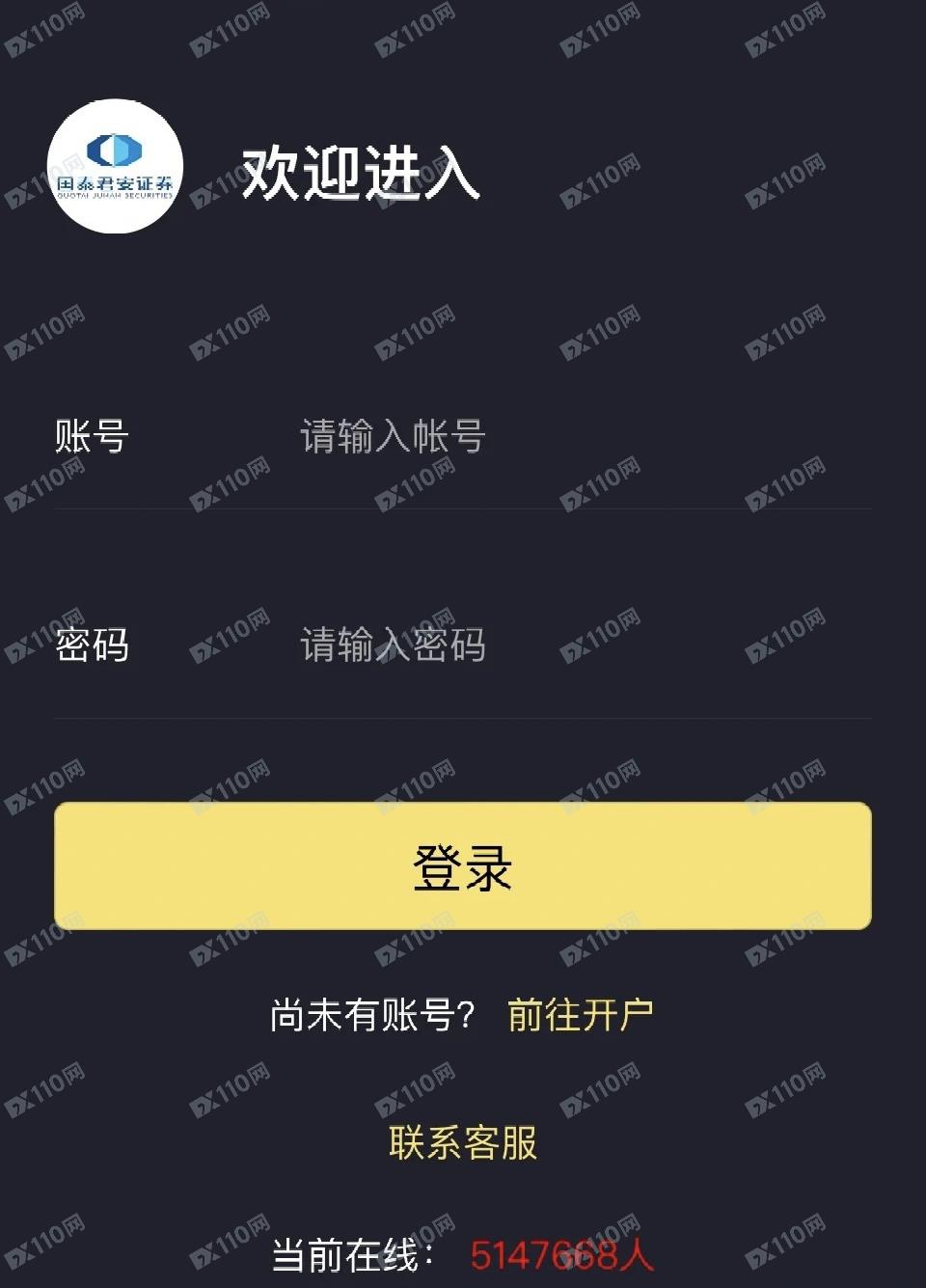
Task: Open 前往开户 to register an account
Action: 580,1015
